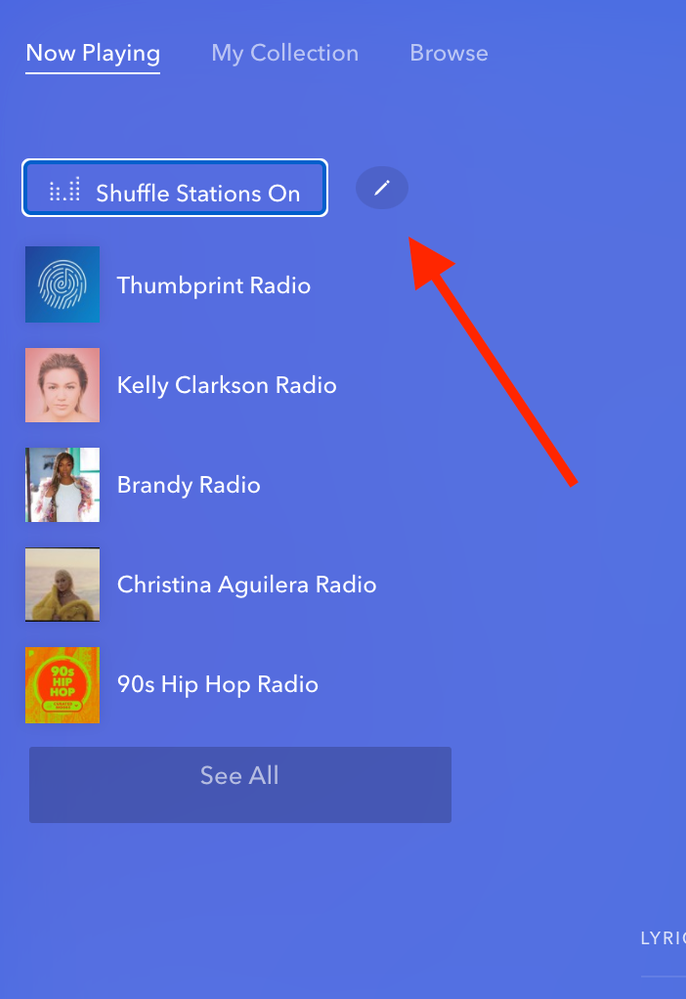The width and height of the screenshot is (686, 999).
Task: Play Thumbprint Radio station
Action: [213, 285]
